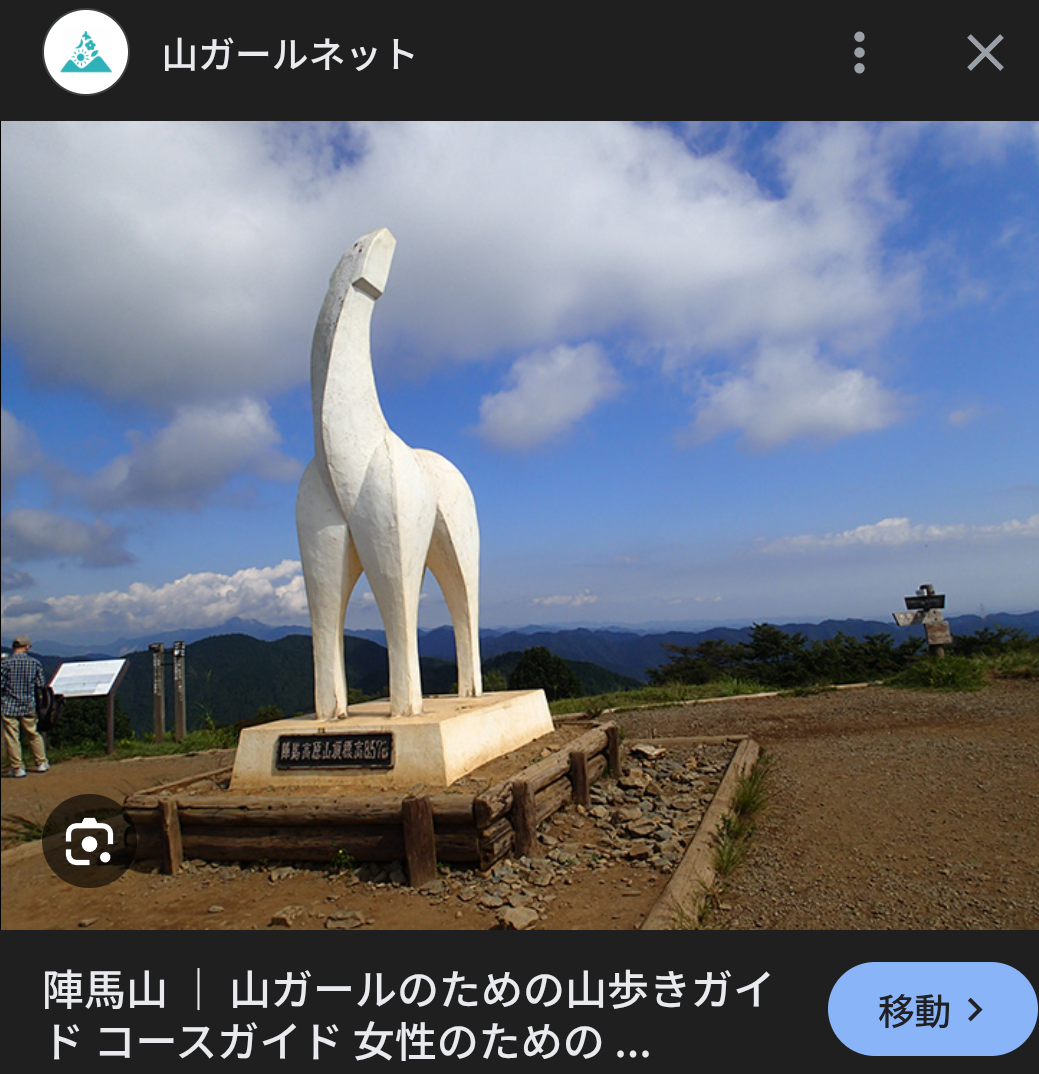Viewport: 1039px width, 1074px height.
Task: Open the three-dot overflow menu
Action: 858,53
